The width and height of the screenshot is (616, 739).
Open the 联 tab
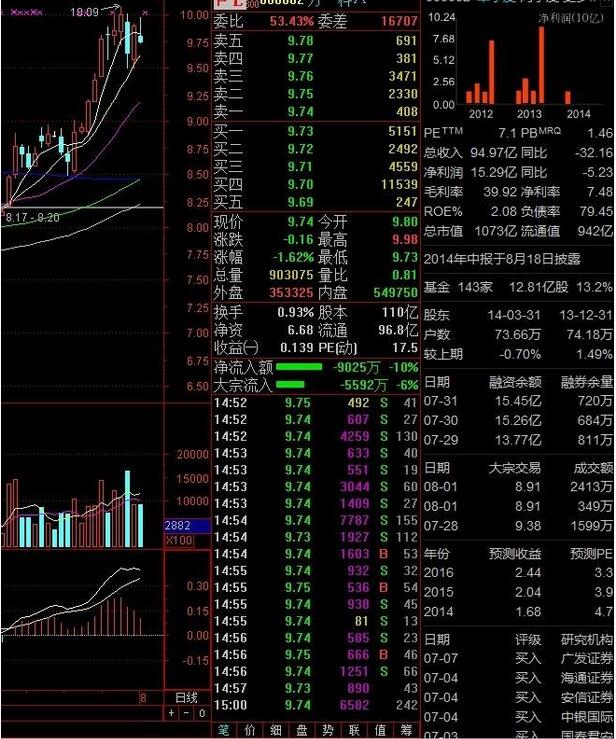tap(355, 732)
